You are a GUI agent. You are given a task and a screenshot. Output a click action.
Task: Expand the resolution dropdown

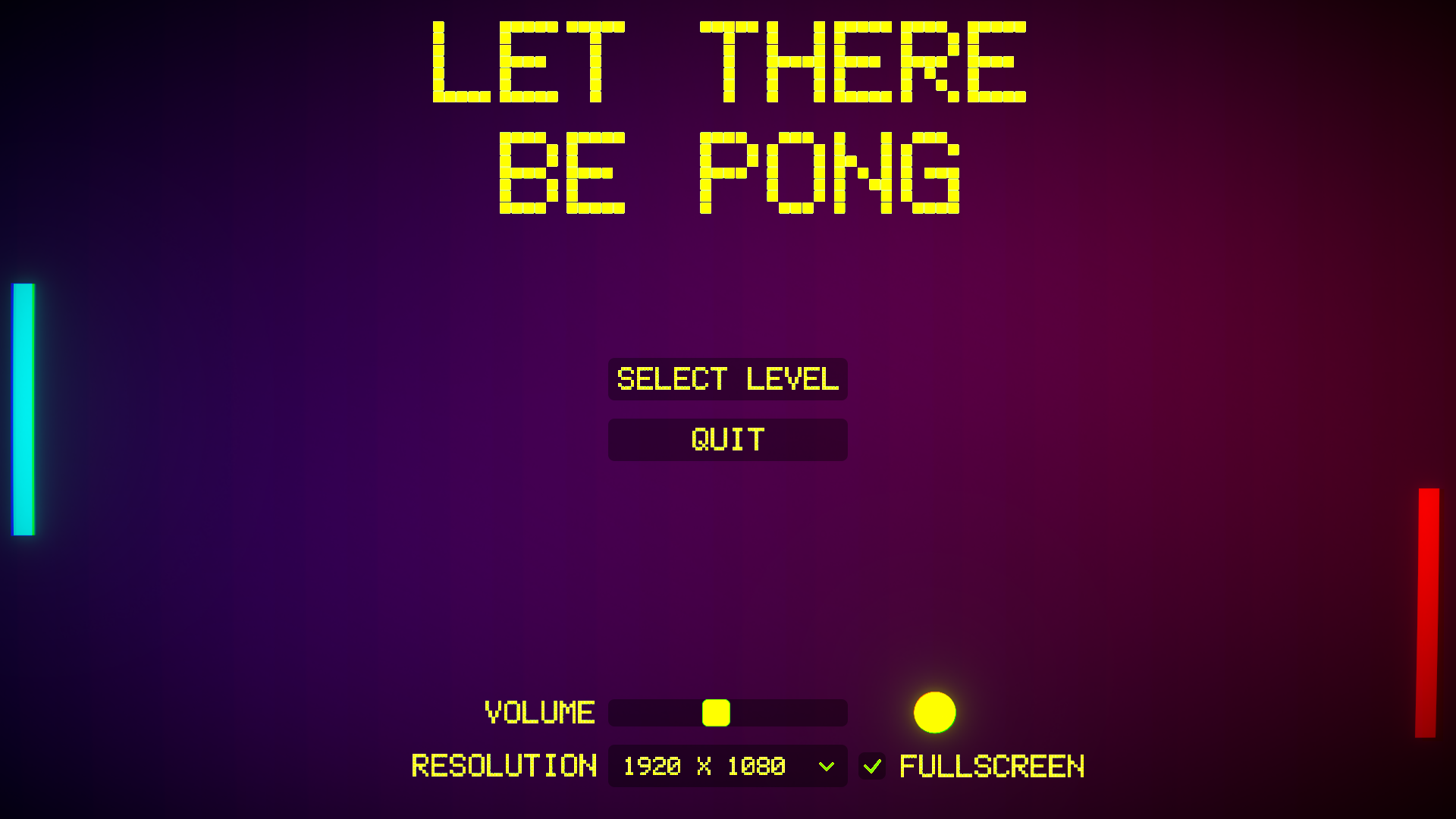[x=727, y=766]
